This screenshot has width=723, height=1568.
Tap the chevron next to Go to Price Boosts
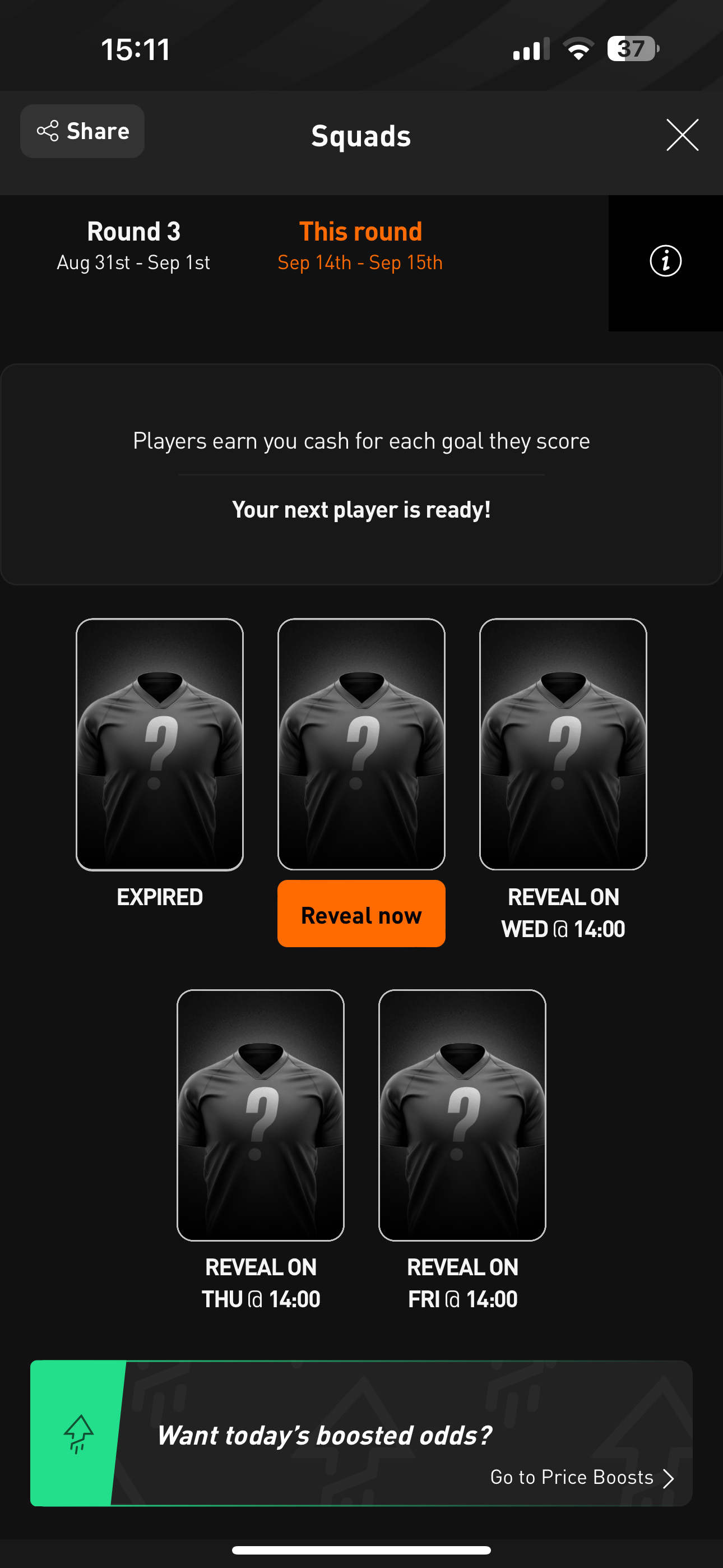pos(670,1477)
